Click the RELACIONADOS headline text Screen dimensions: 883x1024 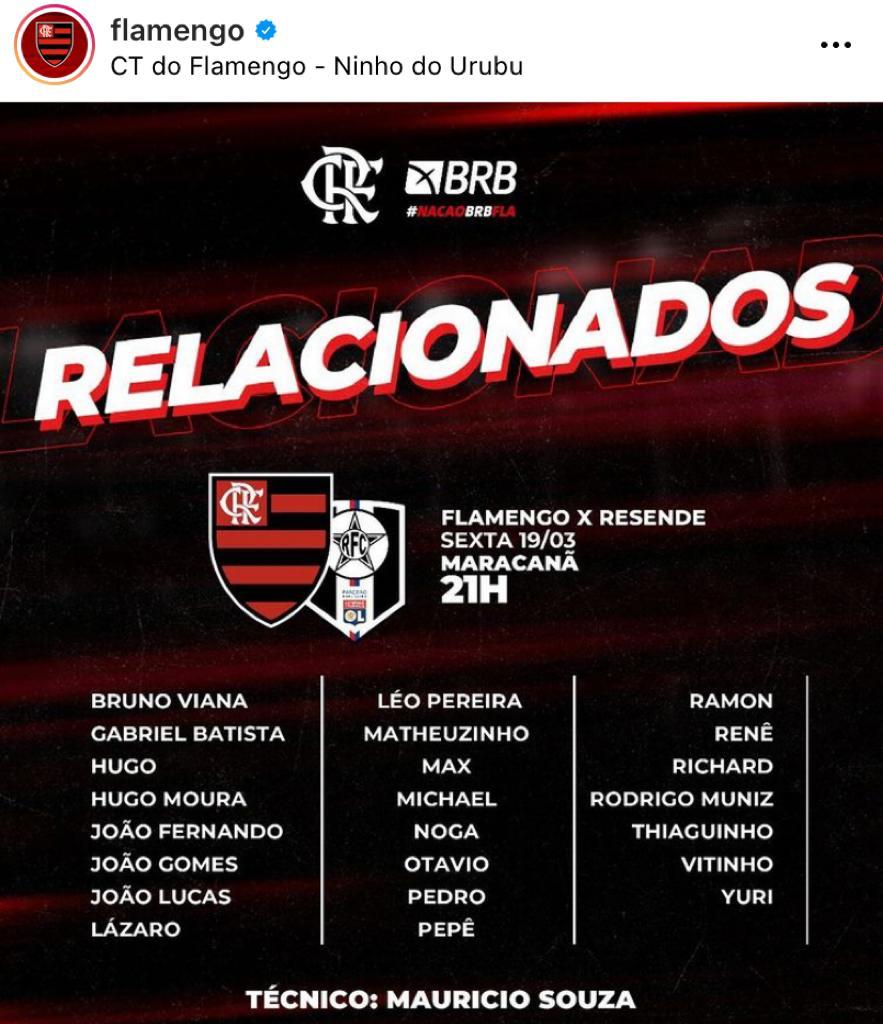(x=441, y=350)
